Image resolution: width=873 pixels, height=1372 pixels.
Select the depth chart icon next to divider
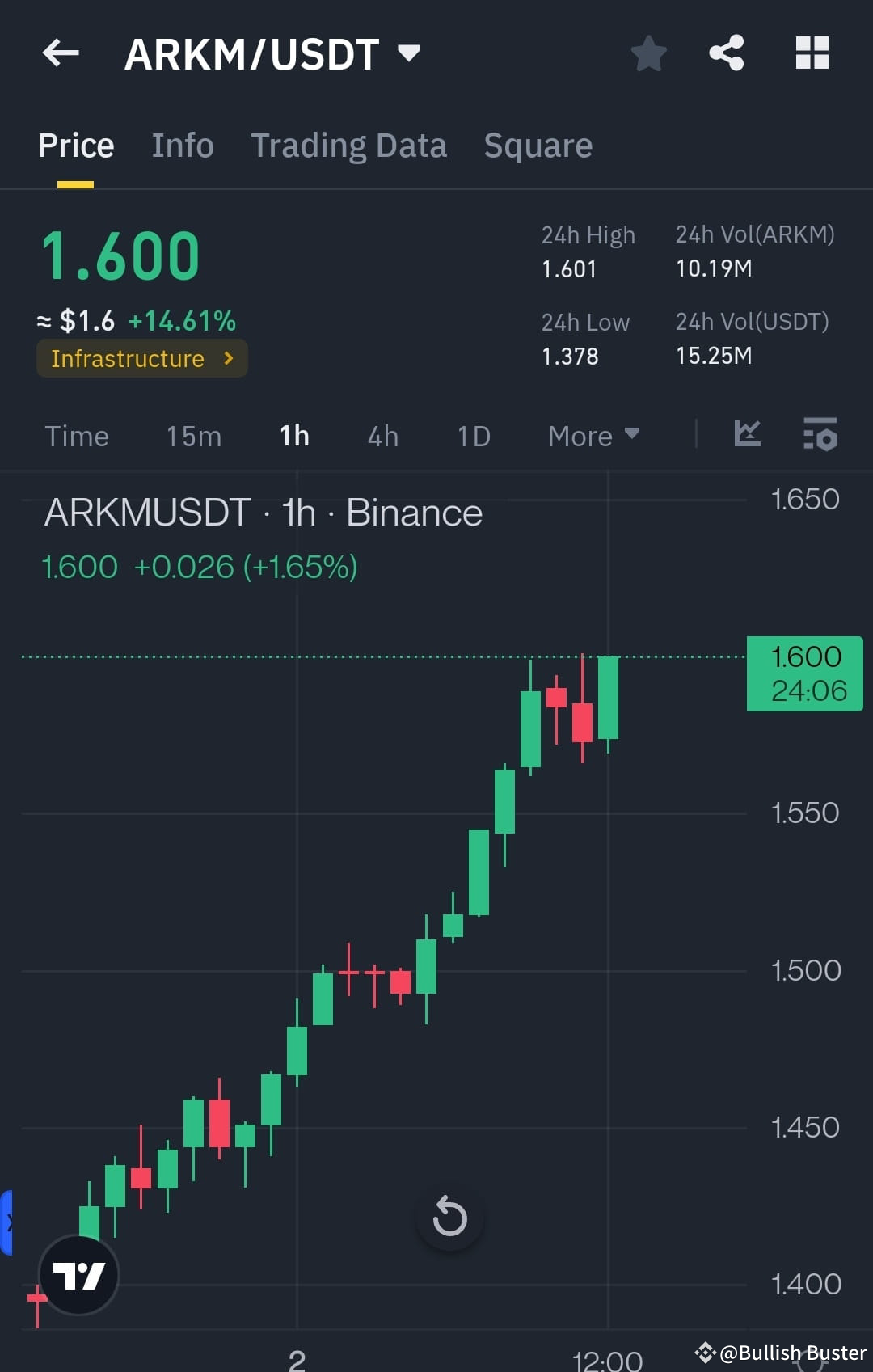pyautogui.click(x=747, y=436)
